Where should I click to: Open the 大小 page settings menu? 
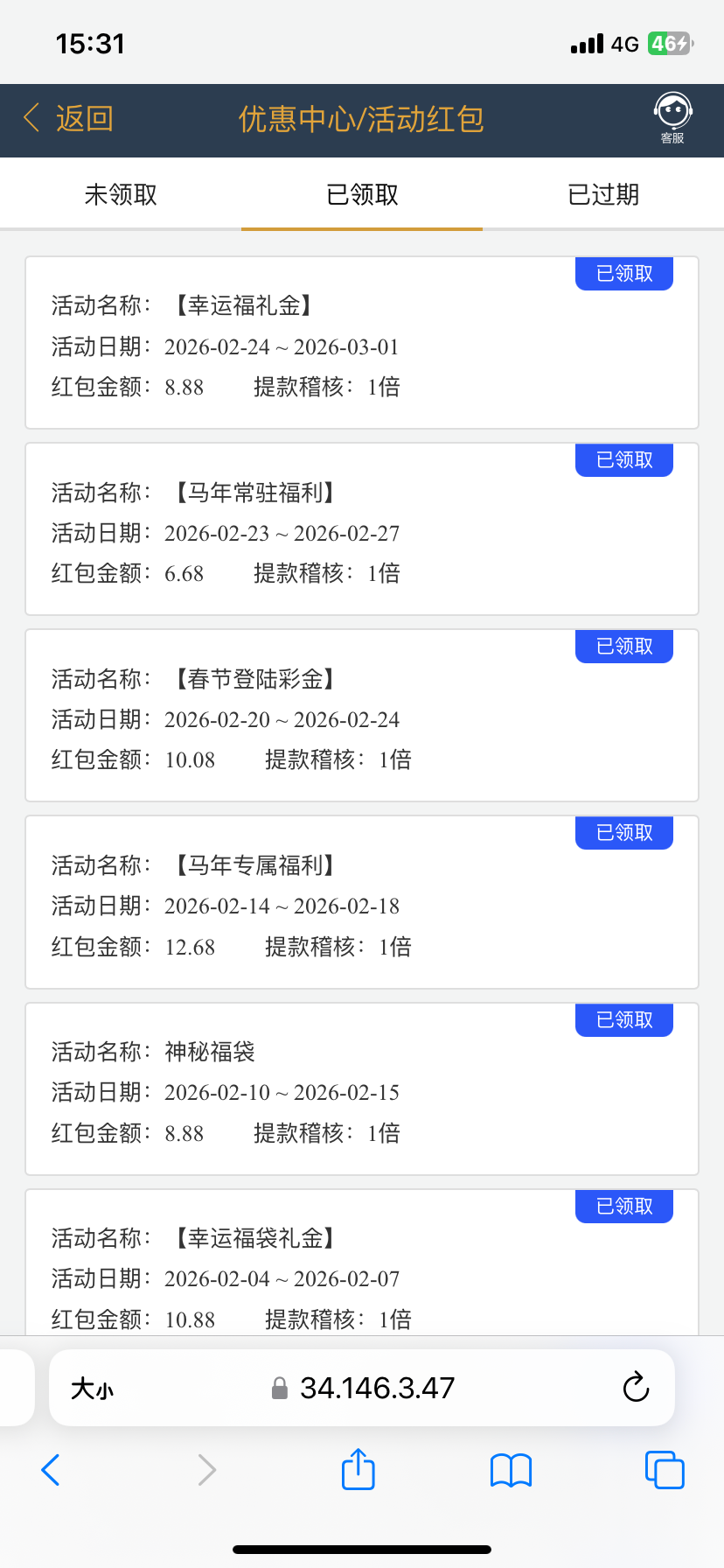tap(93, 1389)
